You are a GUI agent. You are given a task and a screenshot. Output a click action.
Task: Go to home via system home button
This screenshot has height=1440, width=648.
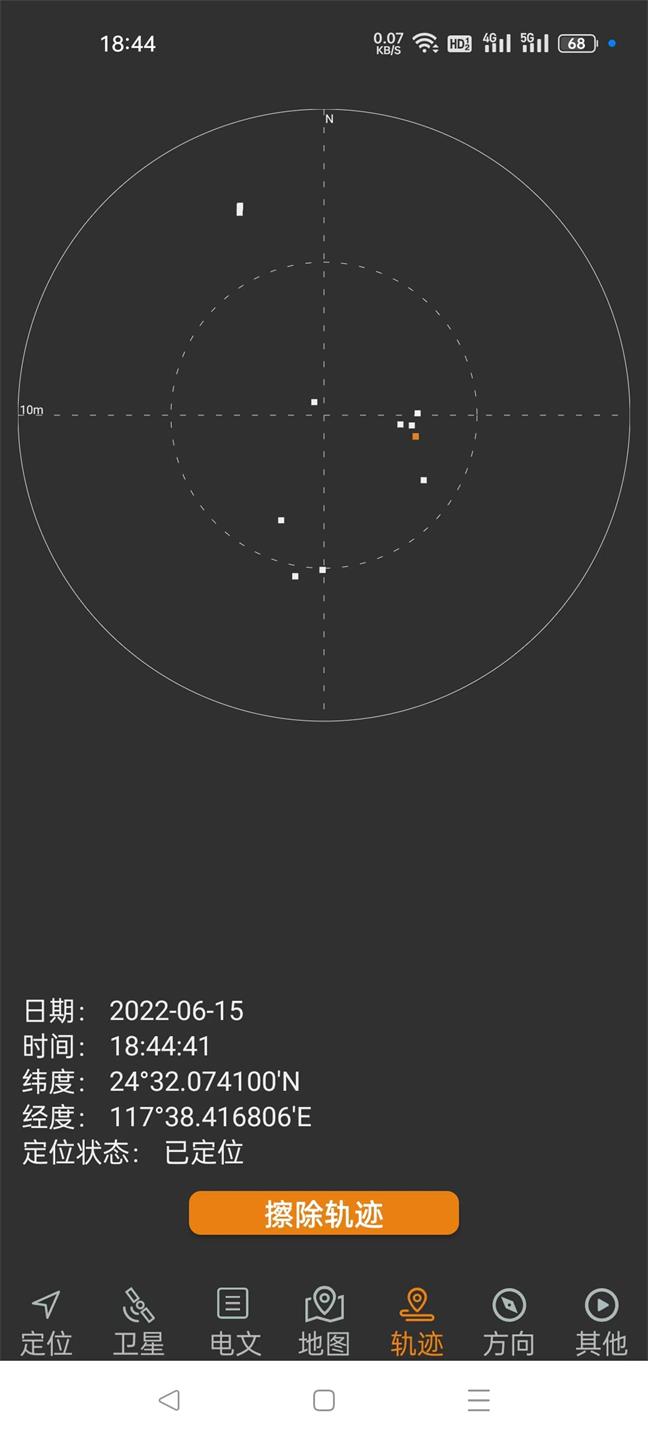[323, 1400]
